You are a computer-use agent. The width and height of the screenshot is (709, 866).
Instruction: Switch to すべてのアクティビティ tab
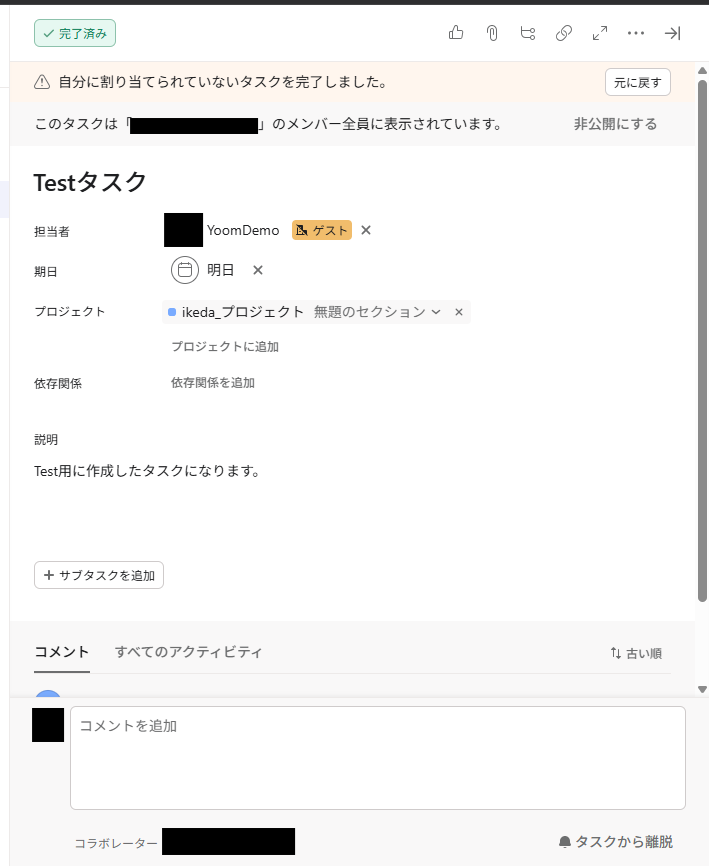[x=188, y=652]
